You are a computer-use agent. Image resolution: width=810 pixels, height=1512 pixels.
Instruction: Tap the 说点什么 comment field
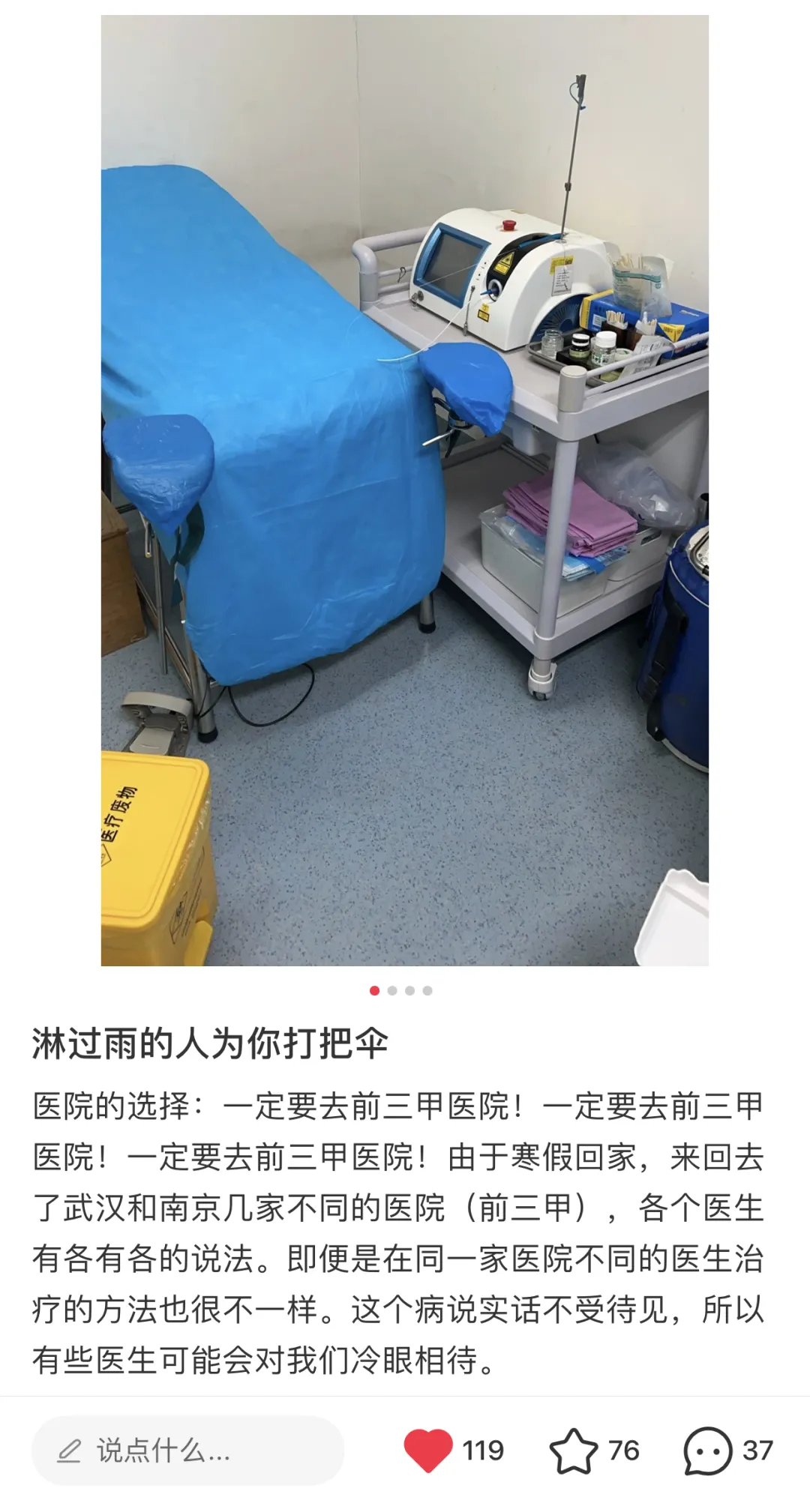(x=187, y=1450)
